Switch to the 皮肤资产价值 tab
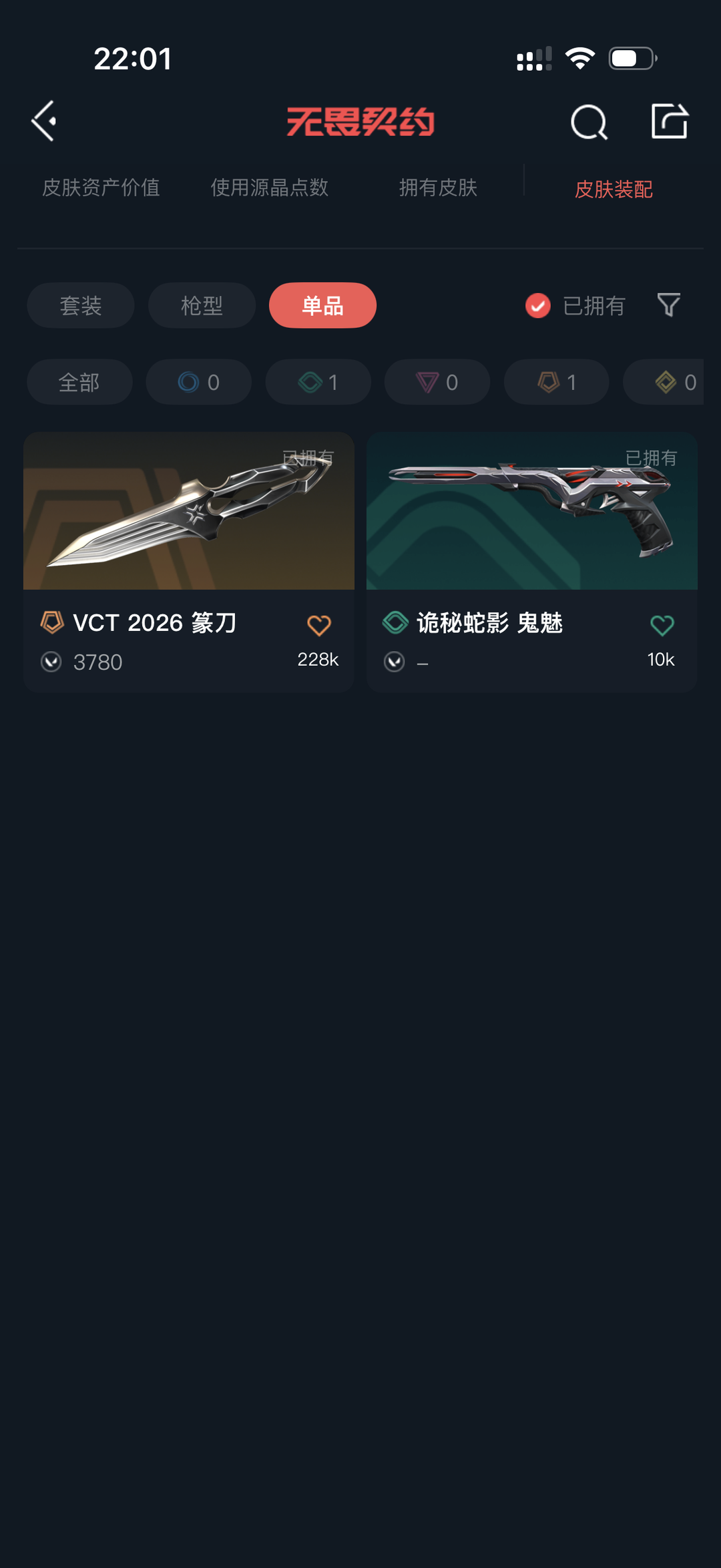721x1568 pixels. click(101, 188)
